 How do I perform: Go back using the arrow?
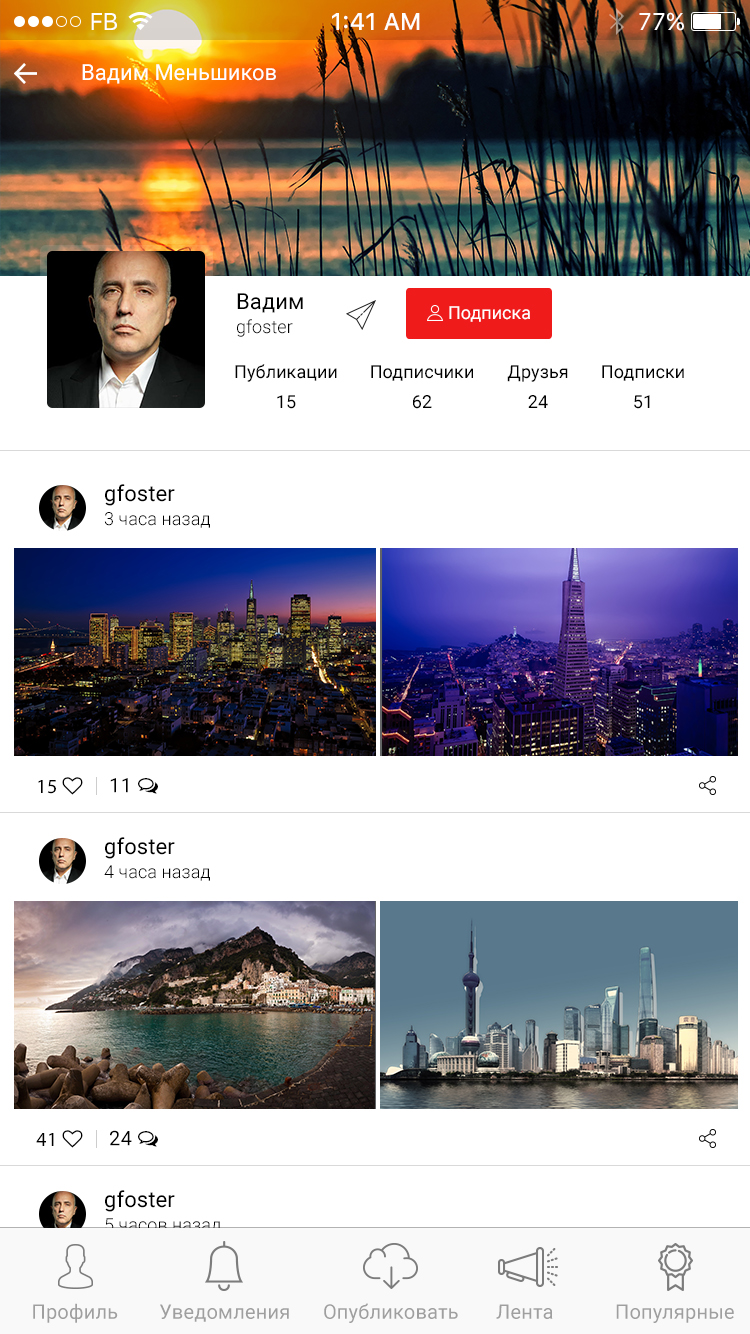click(26, 73)
